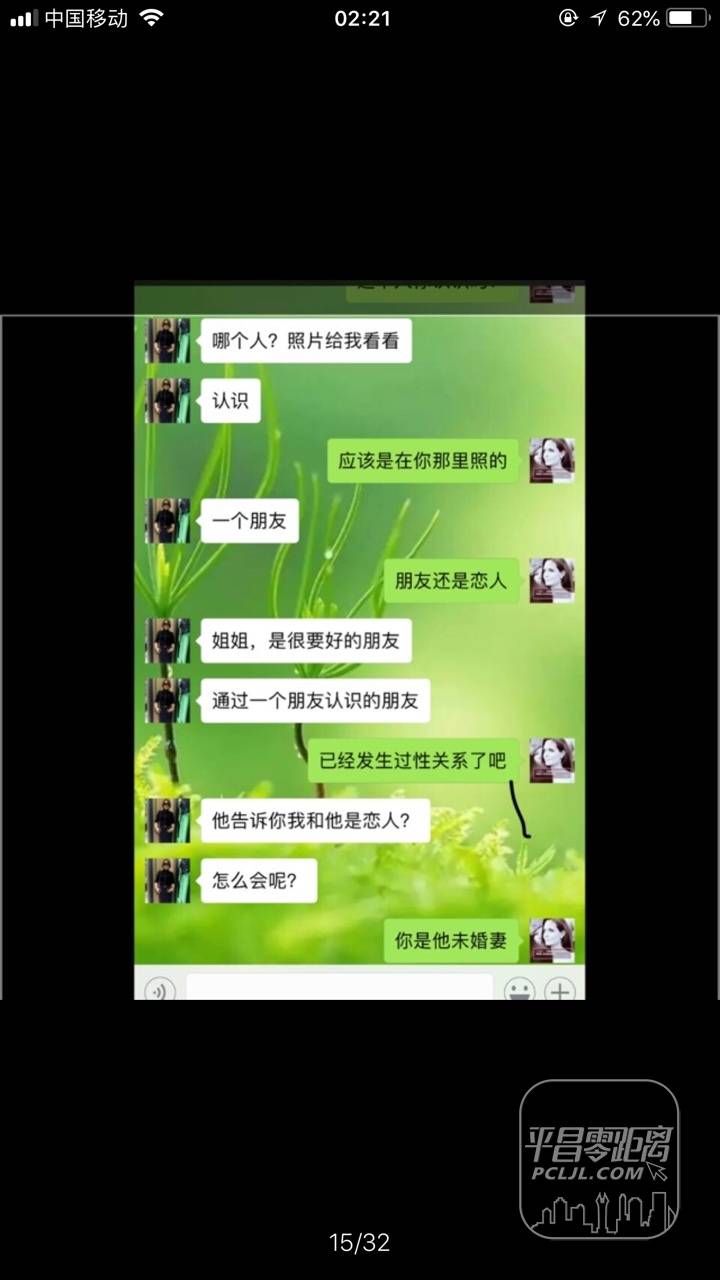Tap the chat screenshot photo in the viewer
Image resolution: width=720 pixels, height=1280 pixels.
360,640
